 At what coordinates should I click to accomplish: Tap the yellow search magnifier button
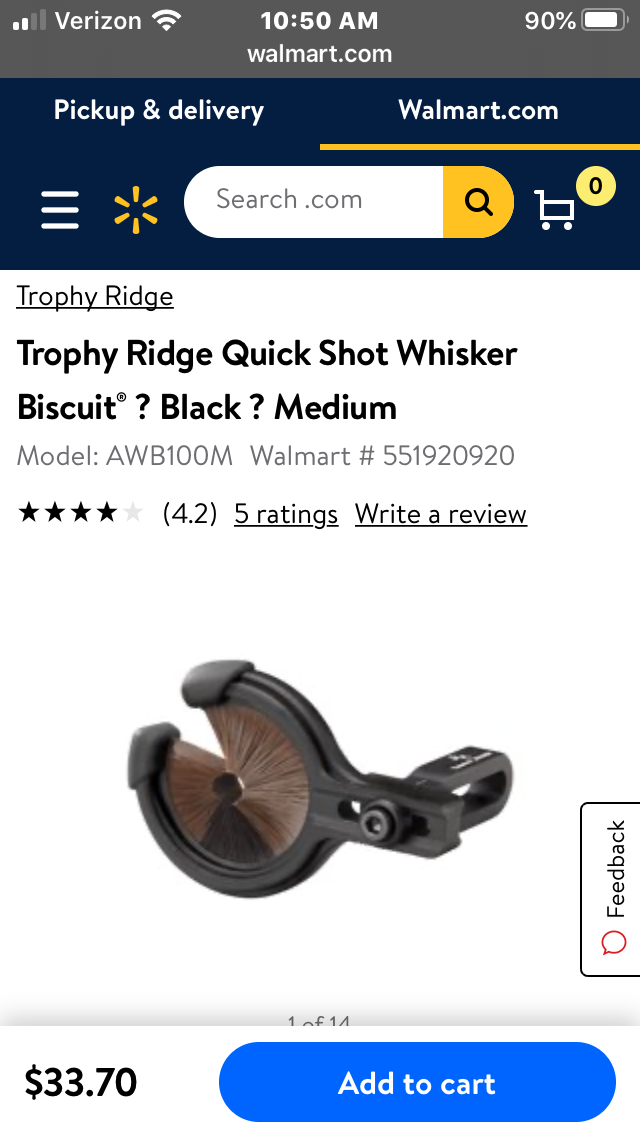(478, 202)
